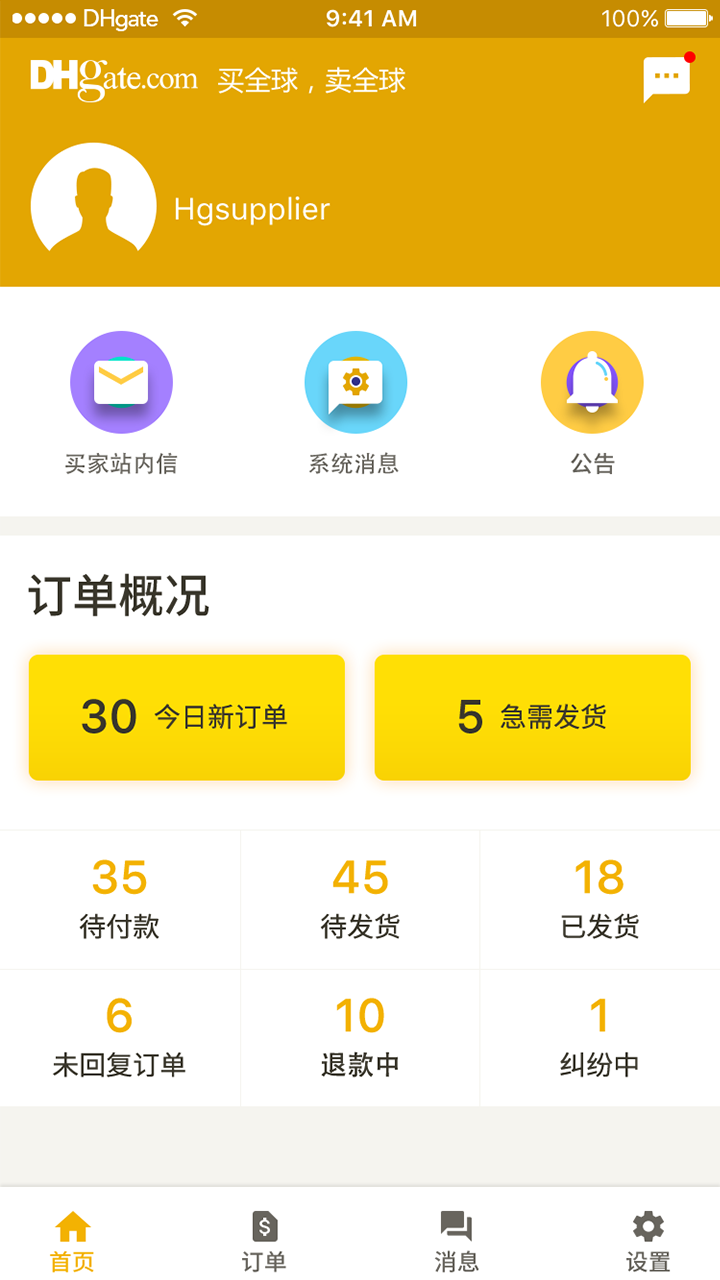
Task: Open 系统消息 system messages icon
Action: 356,381
